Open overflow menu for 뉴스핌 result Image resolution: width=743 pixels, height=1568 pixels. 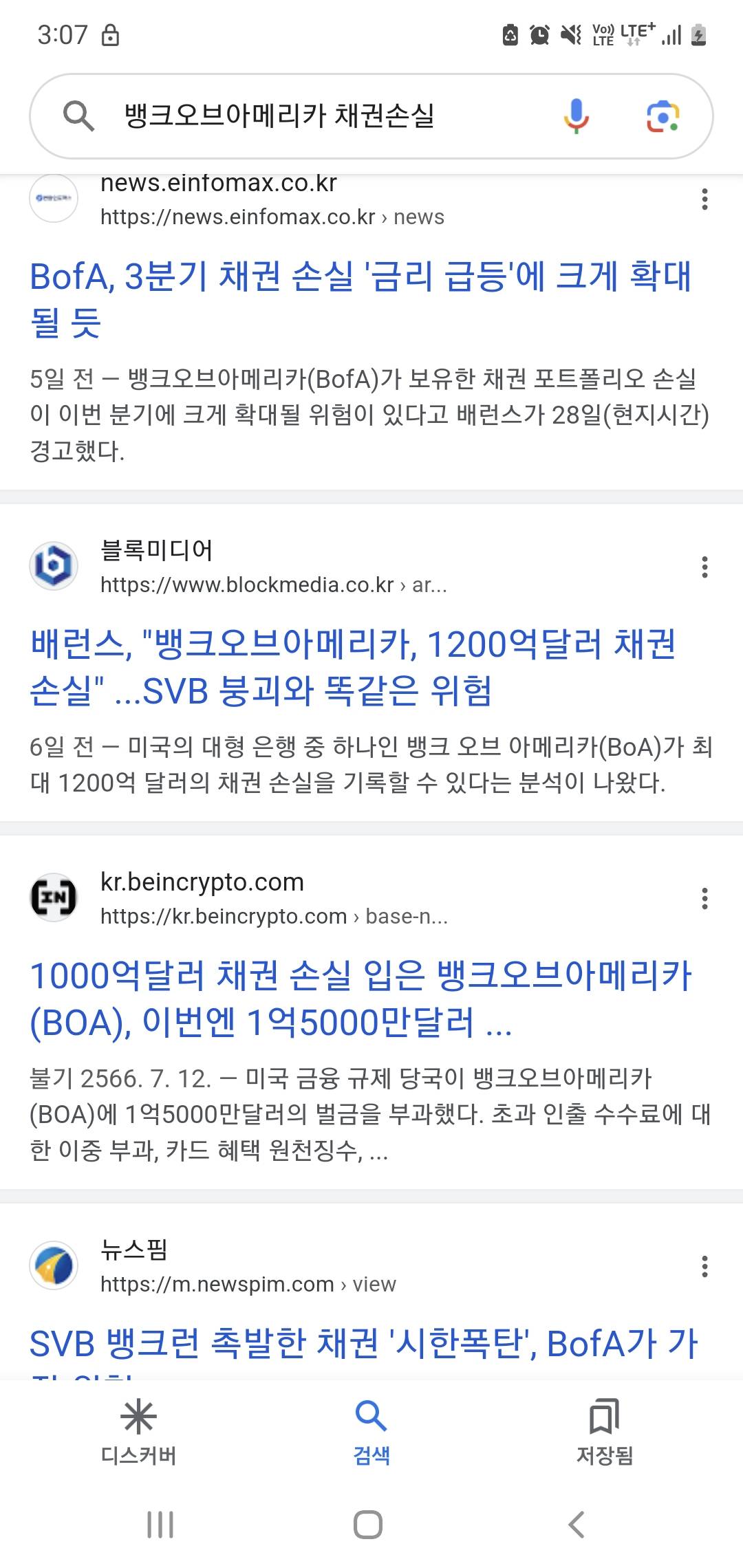coord(704,1267)
